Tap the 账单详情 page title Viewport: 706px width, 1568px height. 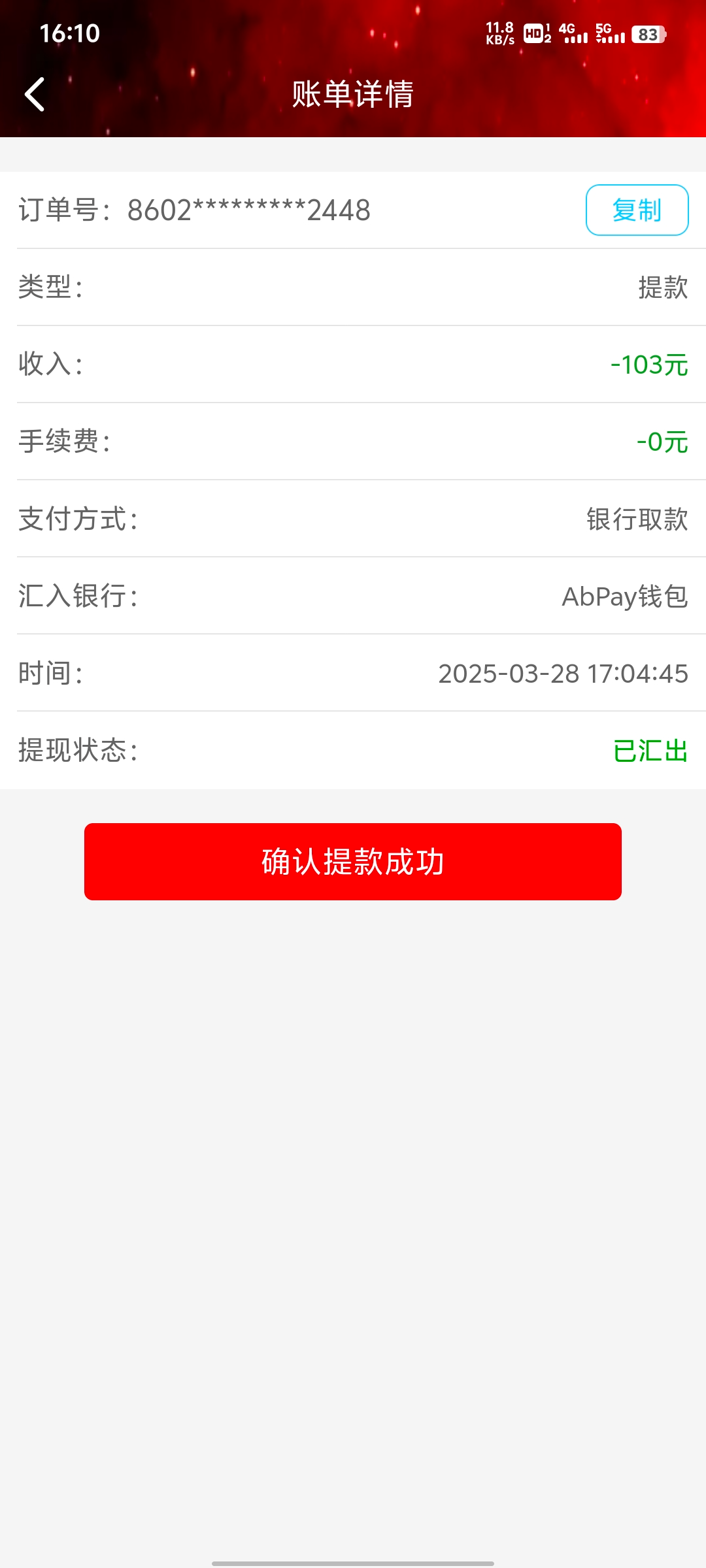(x=353, y=94)
